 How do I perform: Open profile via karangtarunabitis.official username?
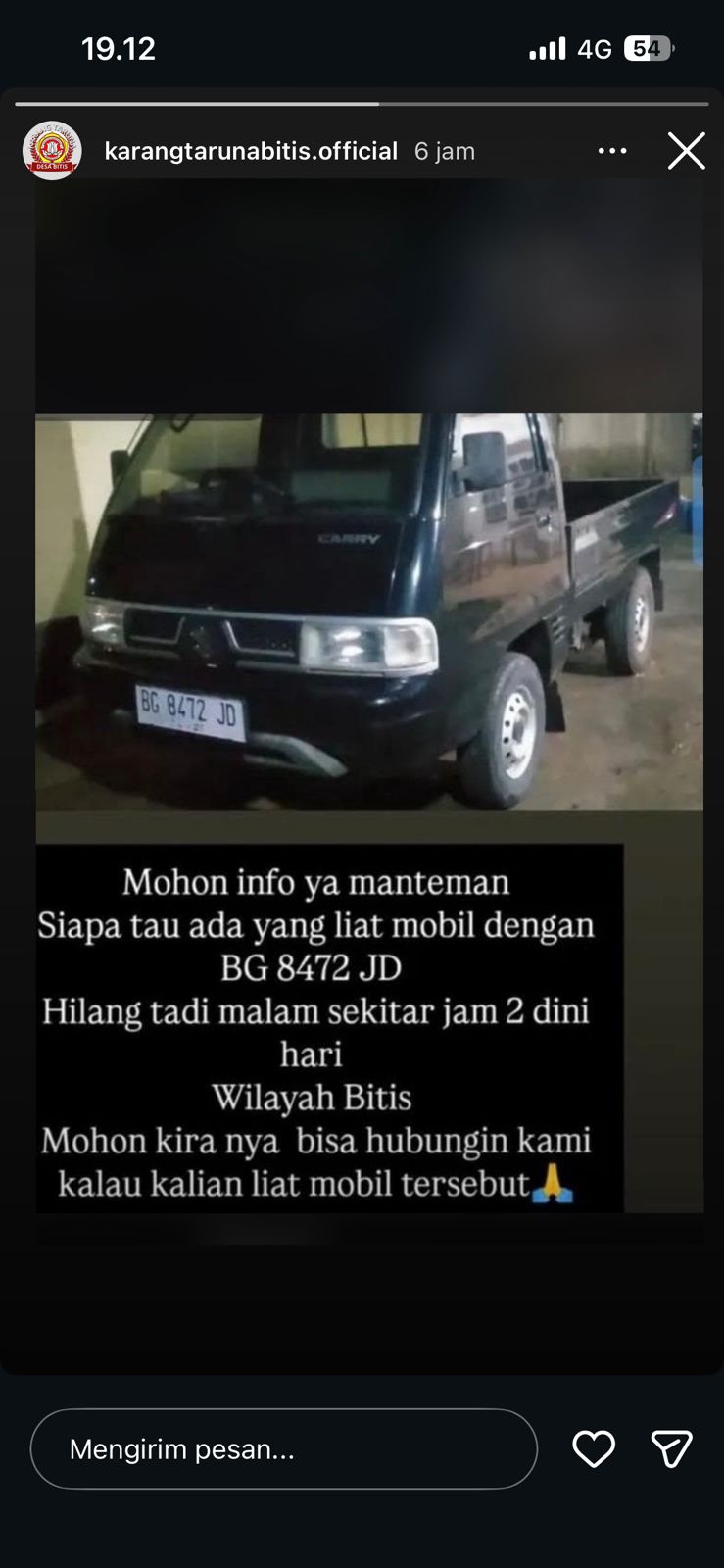(x=250, y=150)
